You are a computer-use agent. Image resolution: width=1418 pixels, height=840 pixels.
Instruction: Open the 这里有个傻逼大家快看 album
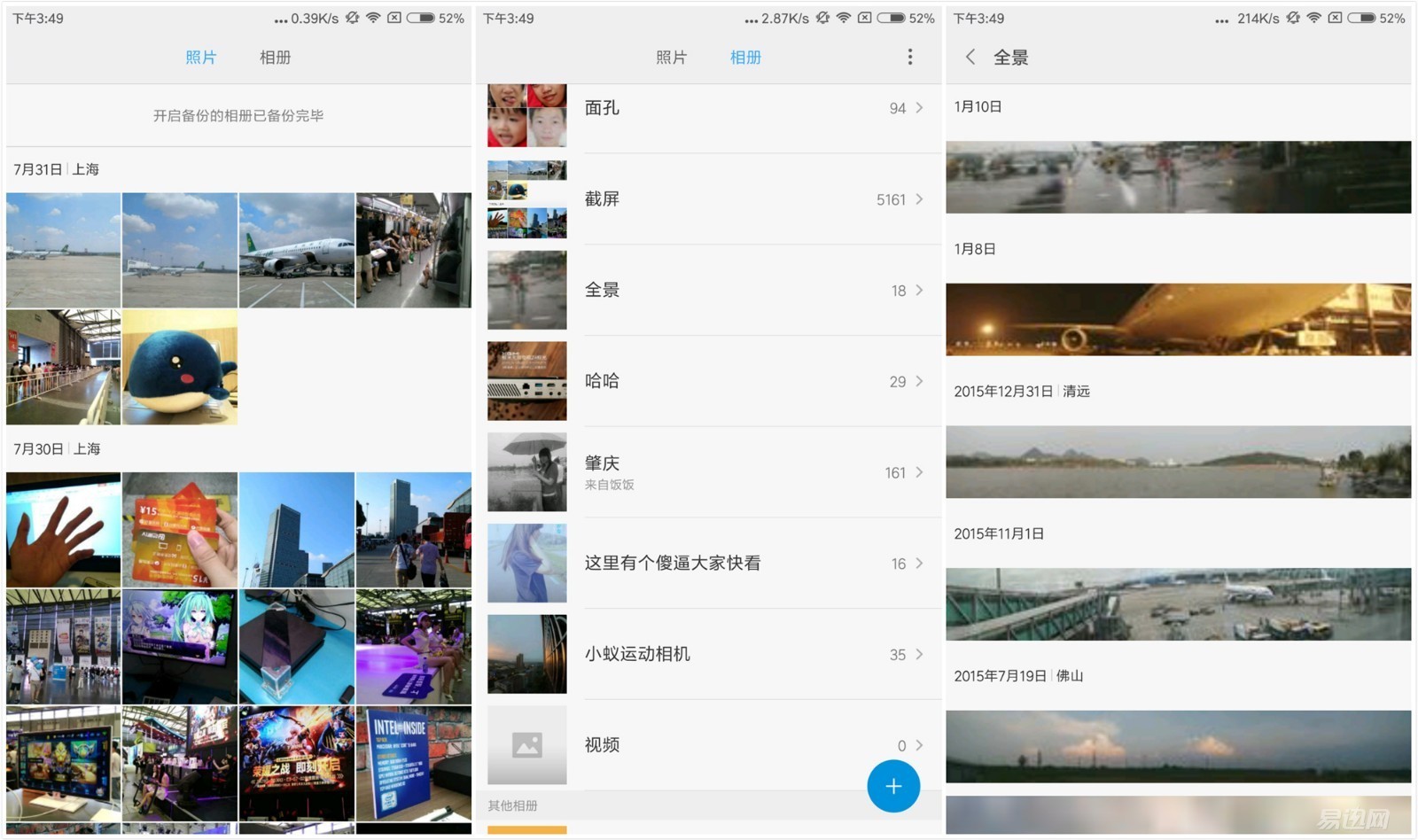tap(709, 564)
